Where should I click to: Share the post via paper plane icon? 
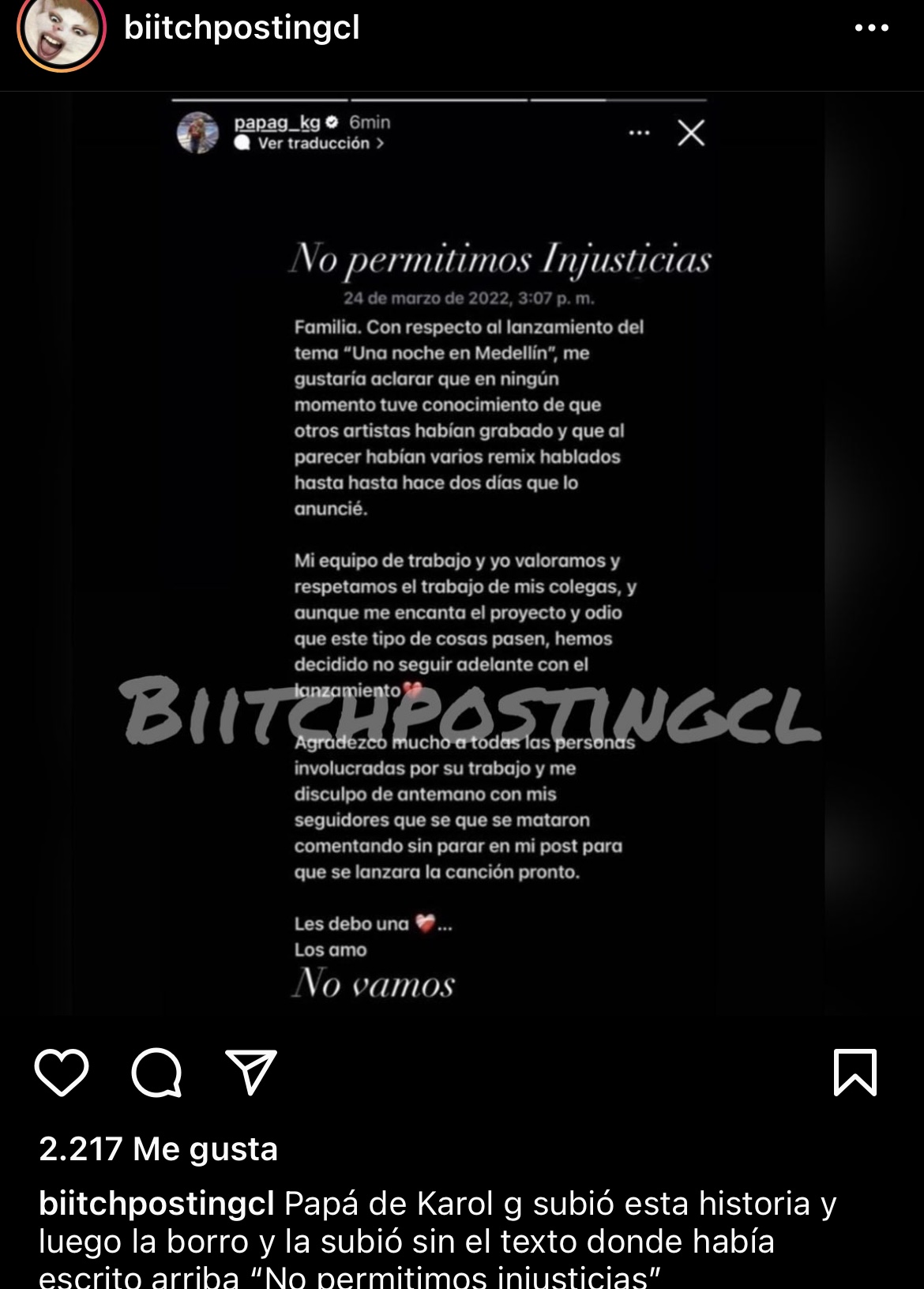tap(251, 1072)
